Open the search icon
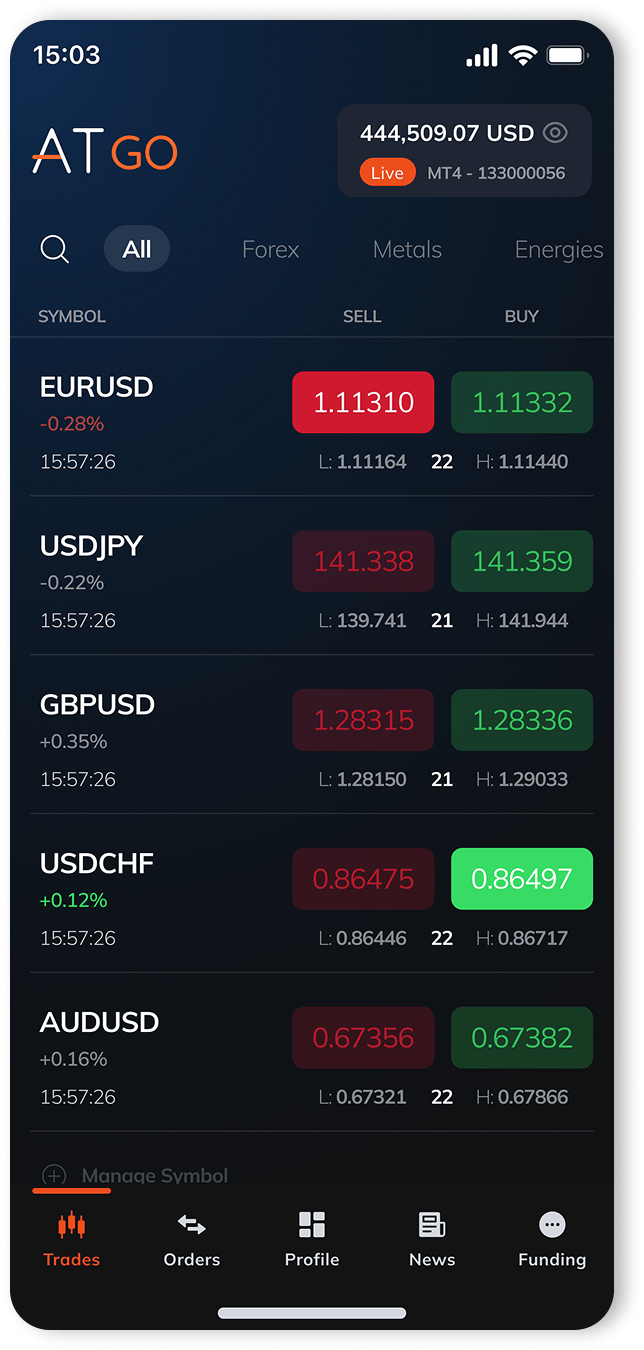Image resolution: width=644 pixels, height=1350 pixels. (54, 249)
